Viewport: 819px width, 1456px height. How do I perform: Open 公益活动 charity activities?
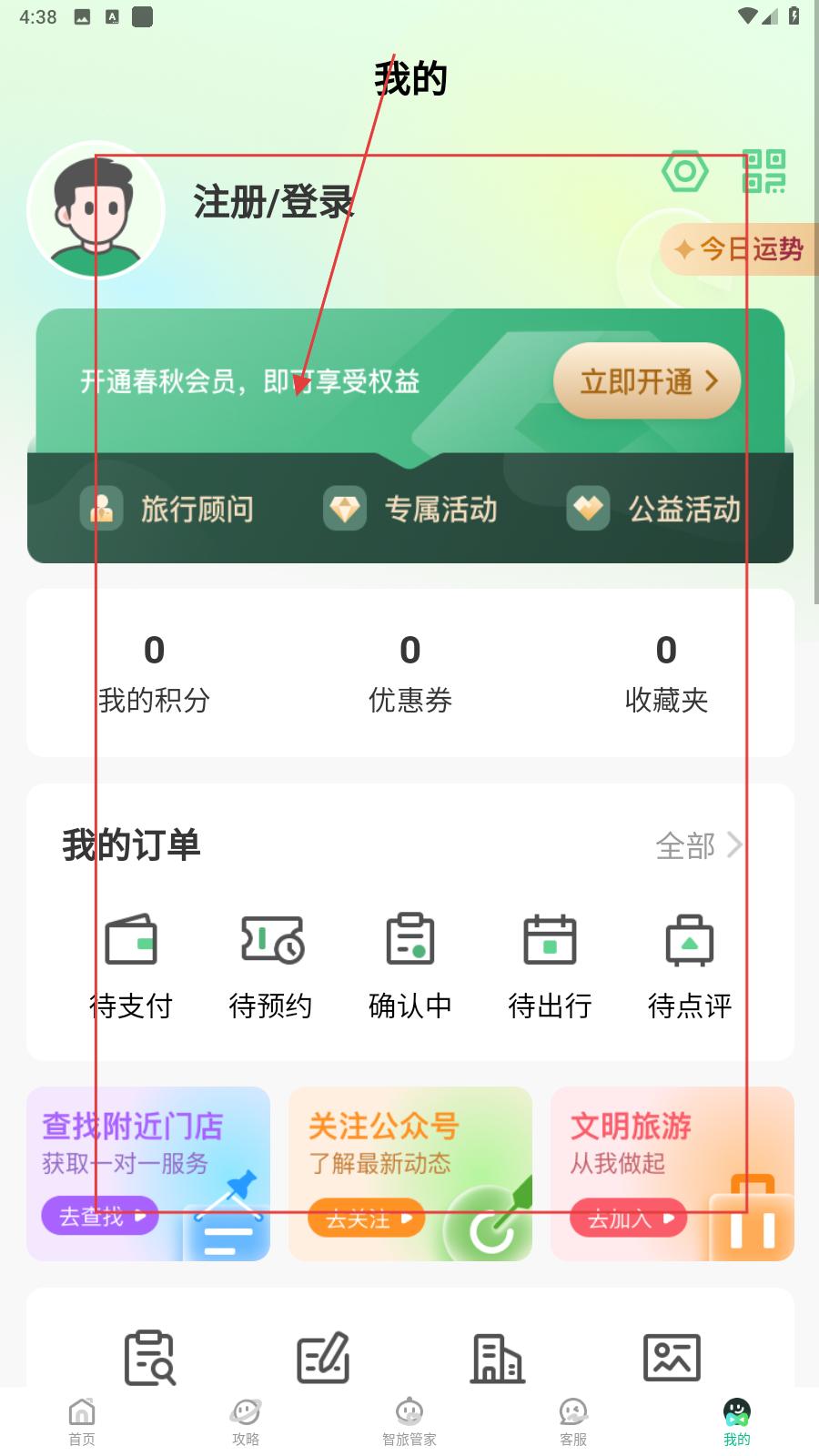654,509
